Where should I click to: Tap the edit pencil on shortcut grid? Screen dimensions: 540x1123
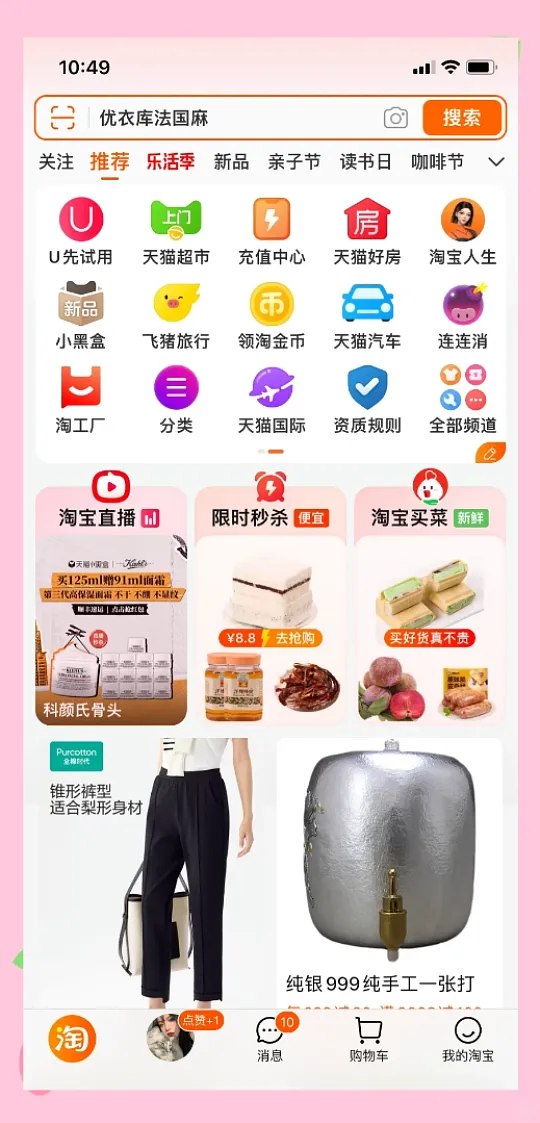point(491,453)
